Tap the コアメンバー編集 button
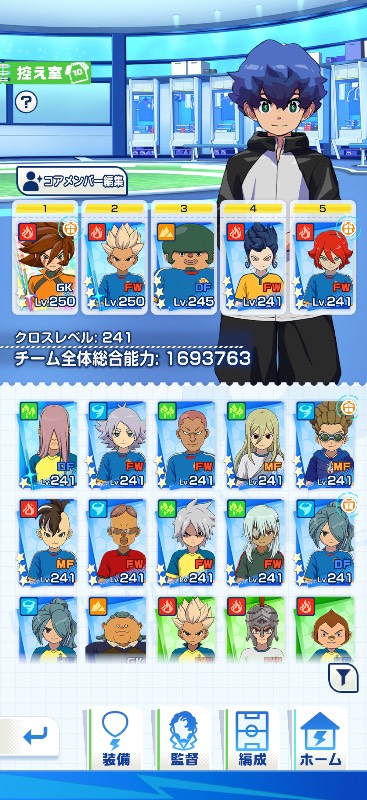367x800 pixels. 72,181
